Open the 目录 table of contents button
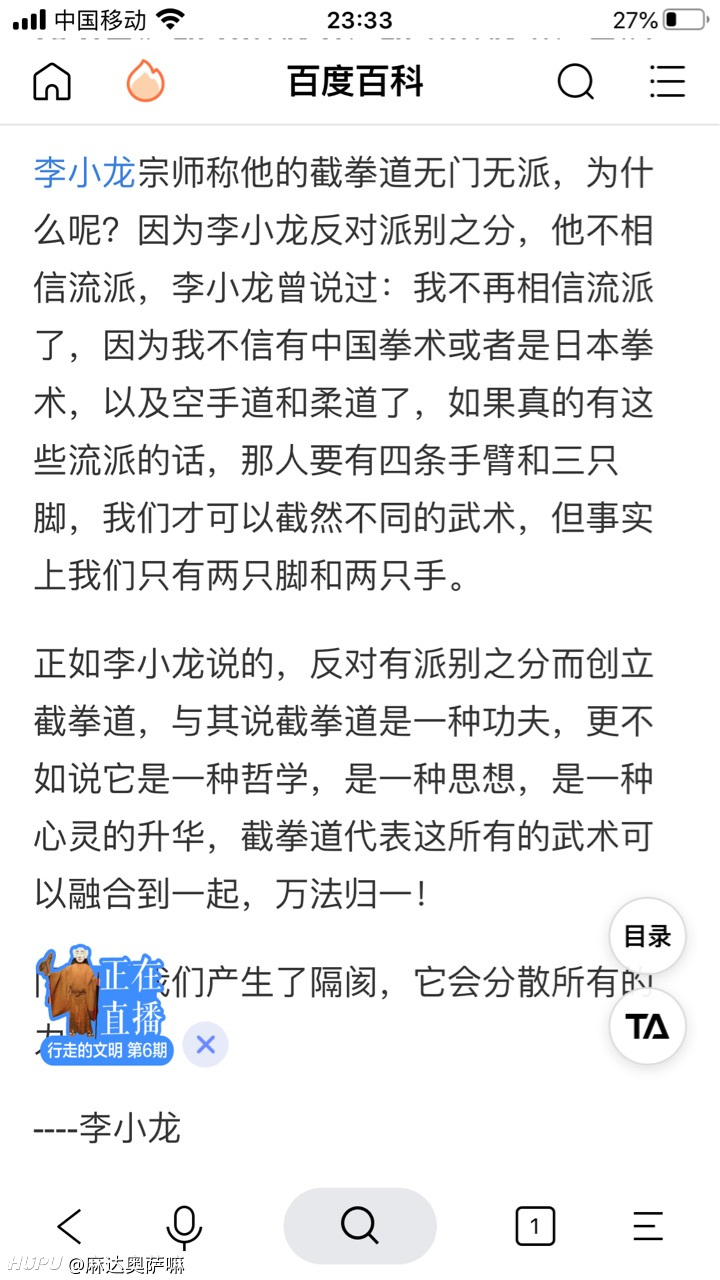The image size is (720, 1280). coord(647,937)
